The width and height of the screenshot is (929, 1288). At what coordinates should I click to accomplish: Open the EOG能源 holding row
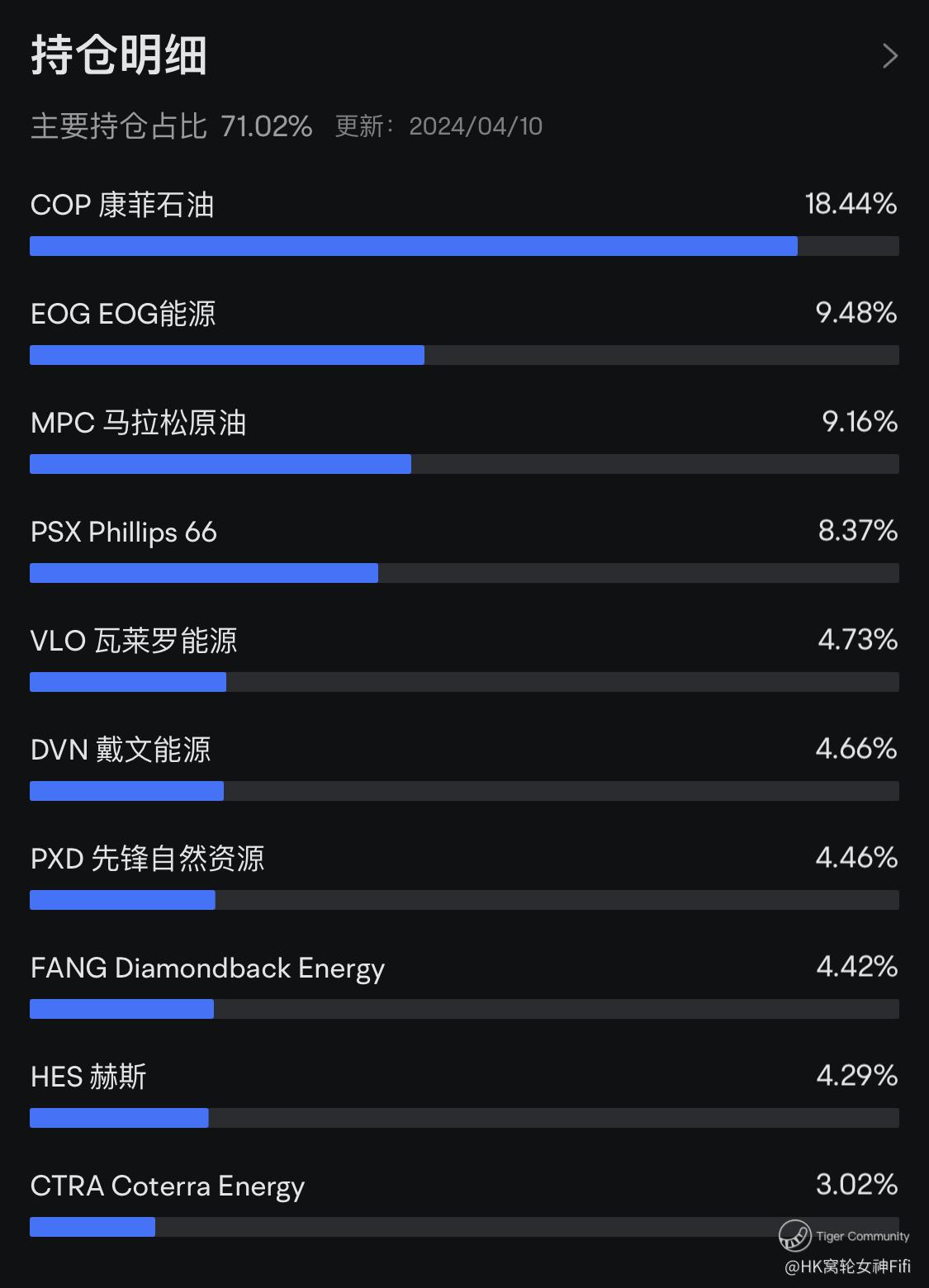click(464, 330)
